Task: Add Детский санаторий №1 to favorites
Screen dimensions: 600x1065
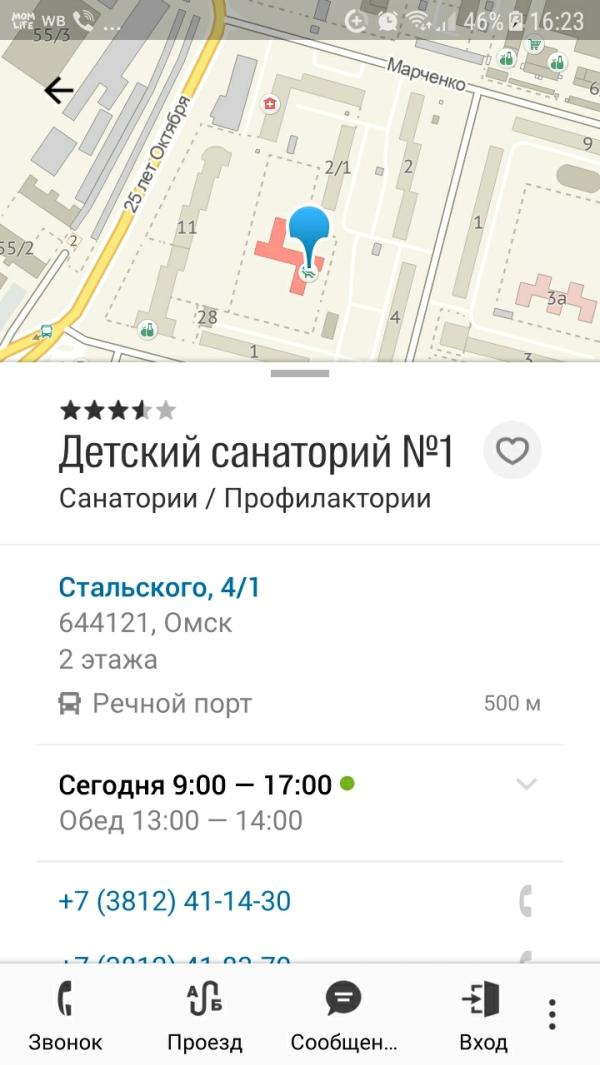Action: tap(512, 452)
